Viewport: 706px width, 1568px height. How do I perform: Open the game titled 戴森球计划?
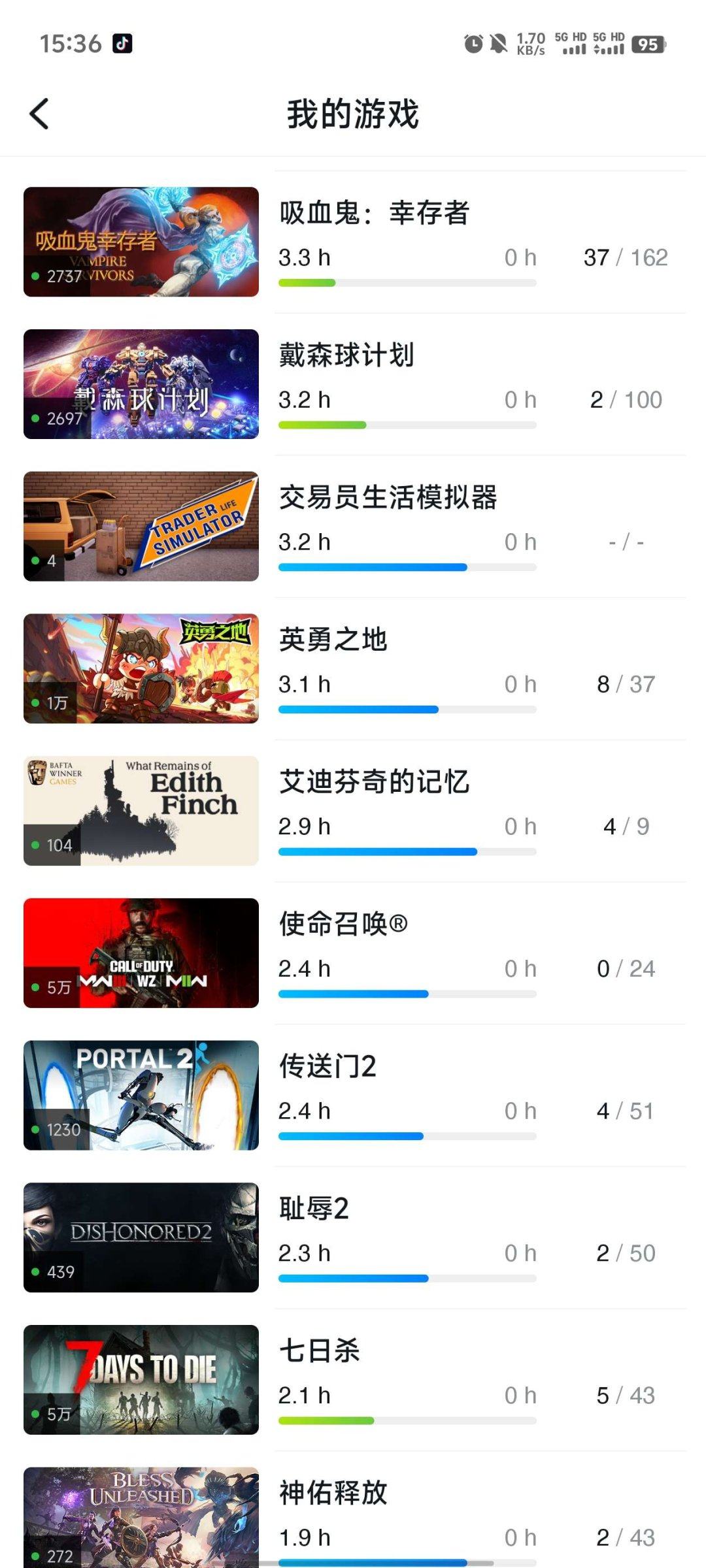(348, 354)
